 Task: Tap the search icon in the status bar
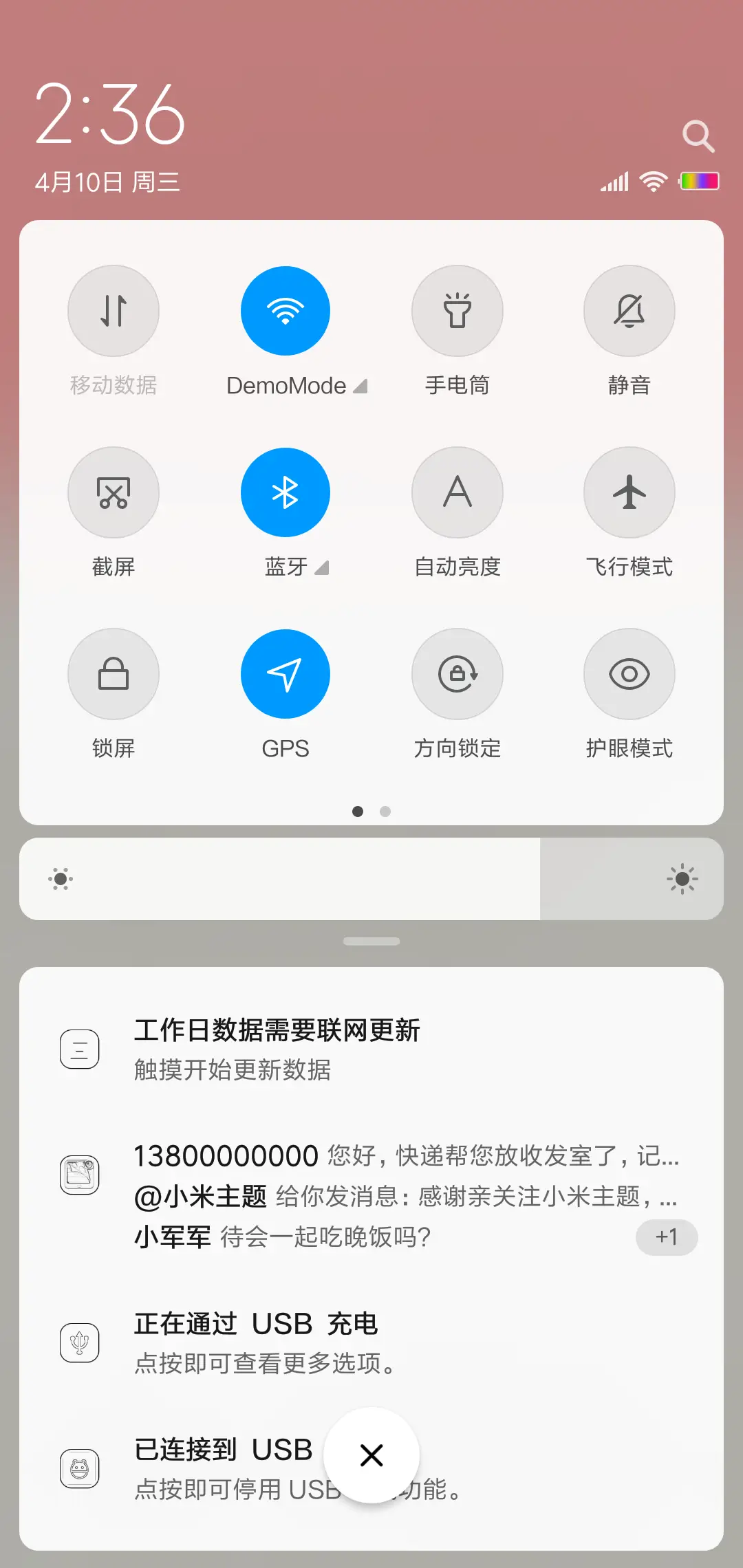coord(700,135)
